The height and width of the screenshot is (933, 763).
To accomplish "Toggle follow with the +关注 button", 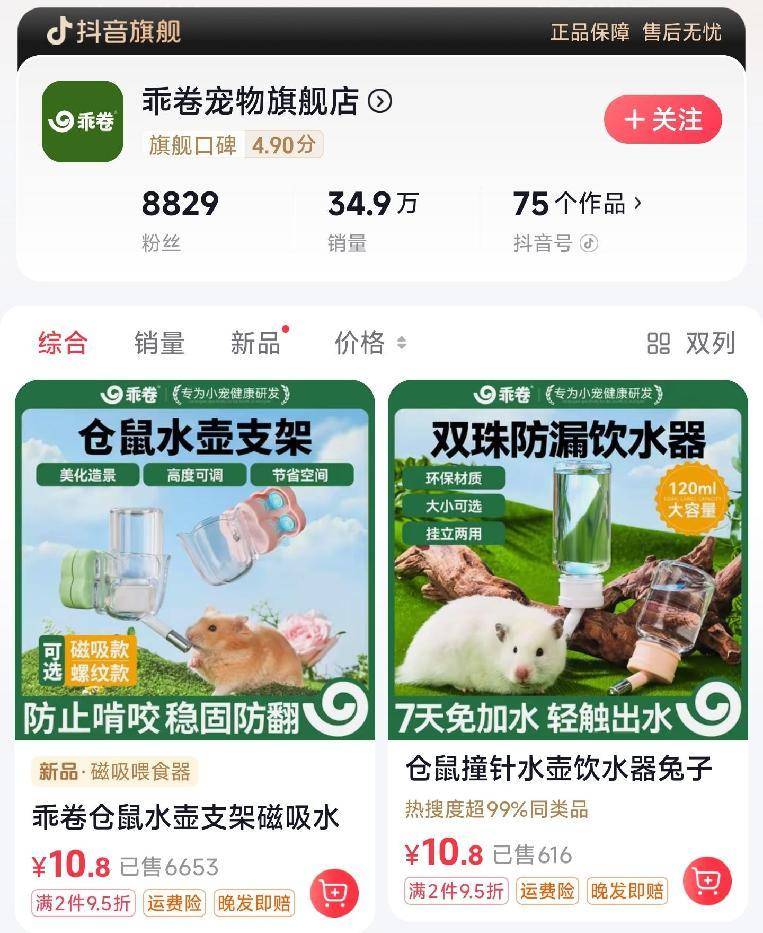I will click(x=662, y=119).
